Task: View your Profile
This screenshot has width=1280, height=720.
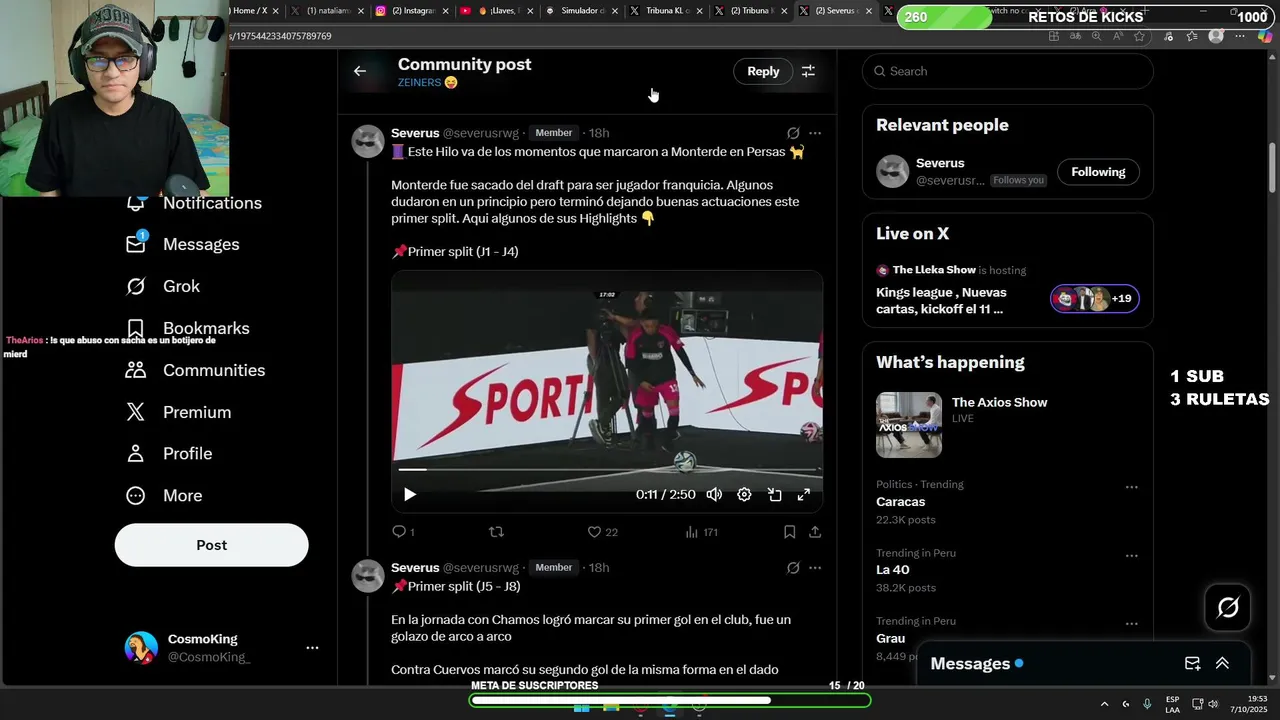Action: [x=187, y=454]
